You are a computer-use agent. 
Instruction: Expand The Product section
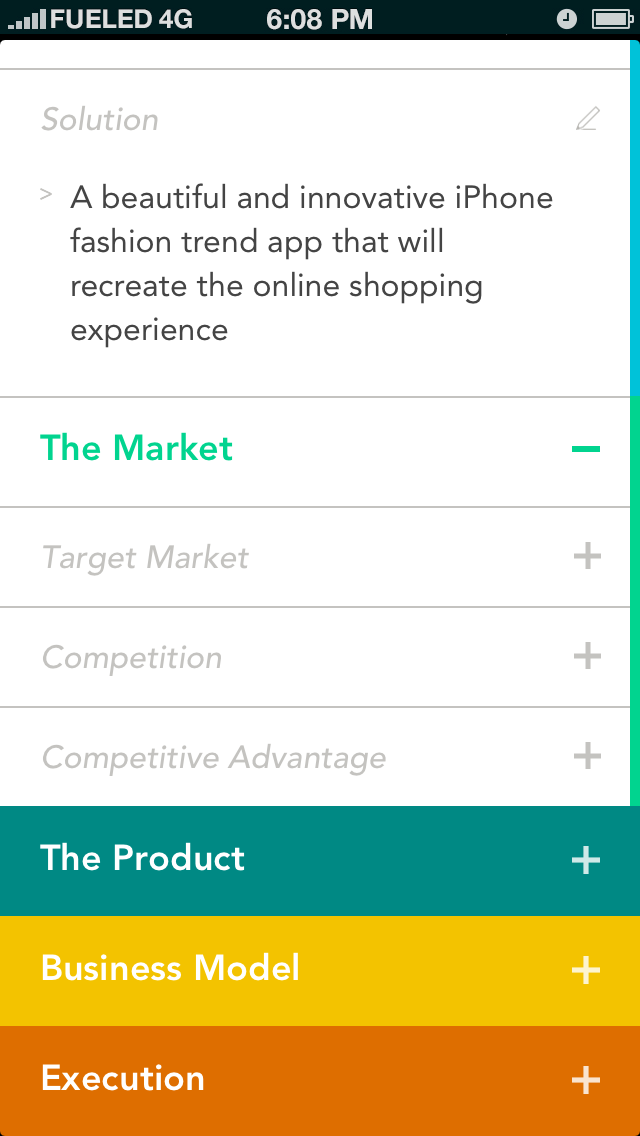(x=586, y=860)
